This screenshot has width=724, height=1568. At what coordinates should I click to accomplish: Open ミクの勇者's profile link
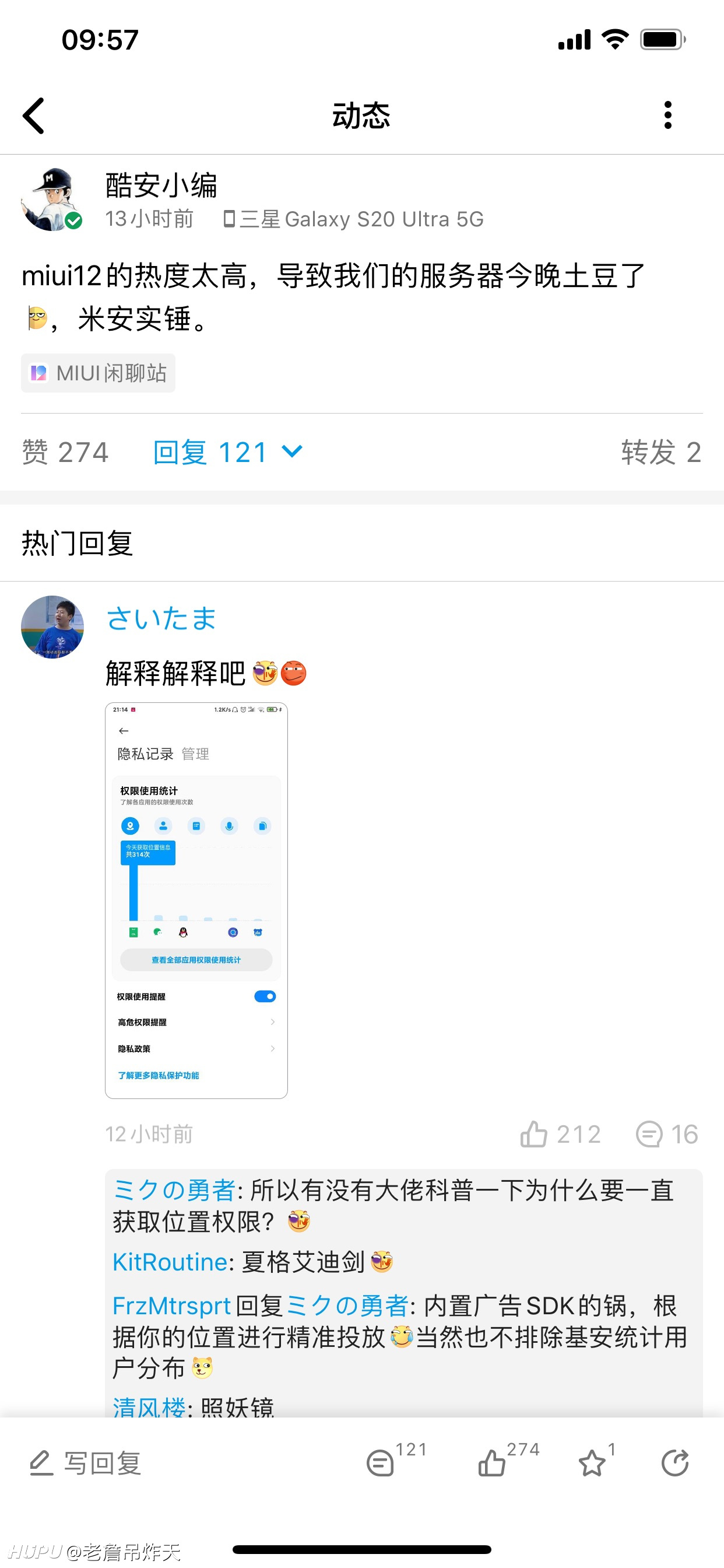point(174,1190)
